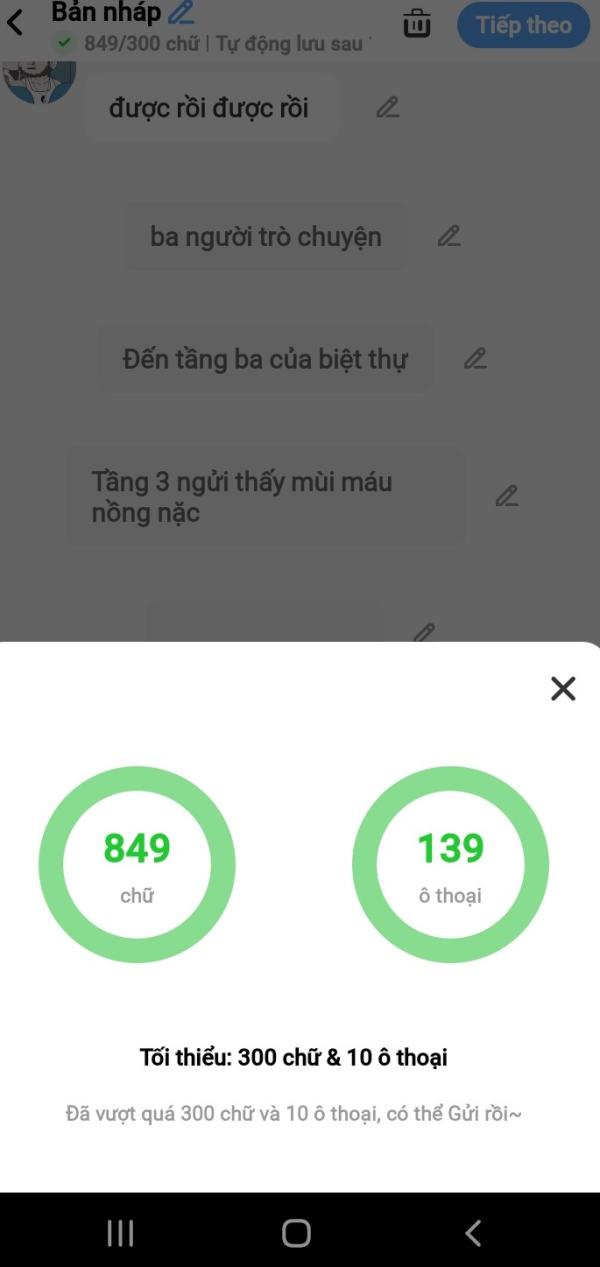Edit the draft title Bản nháp
This screenshot has width=600, height=1267.
pyautogui.click(x=181, y=13)
